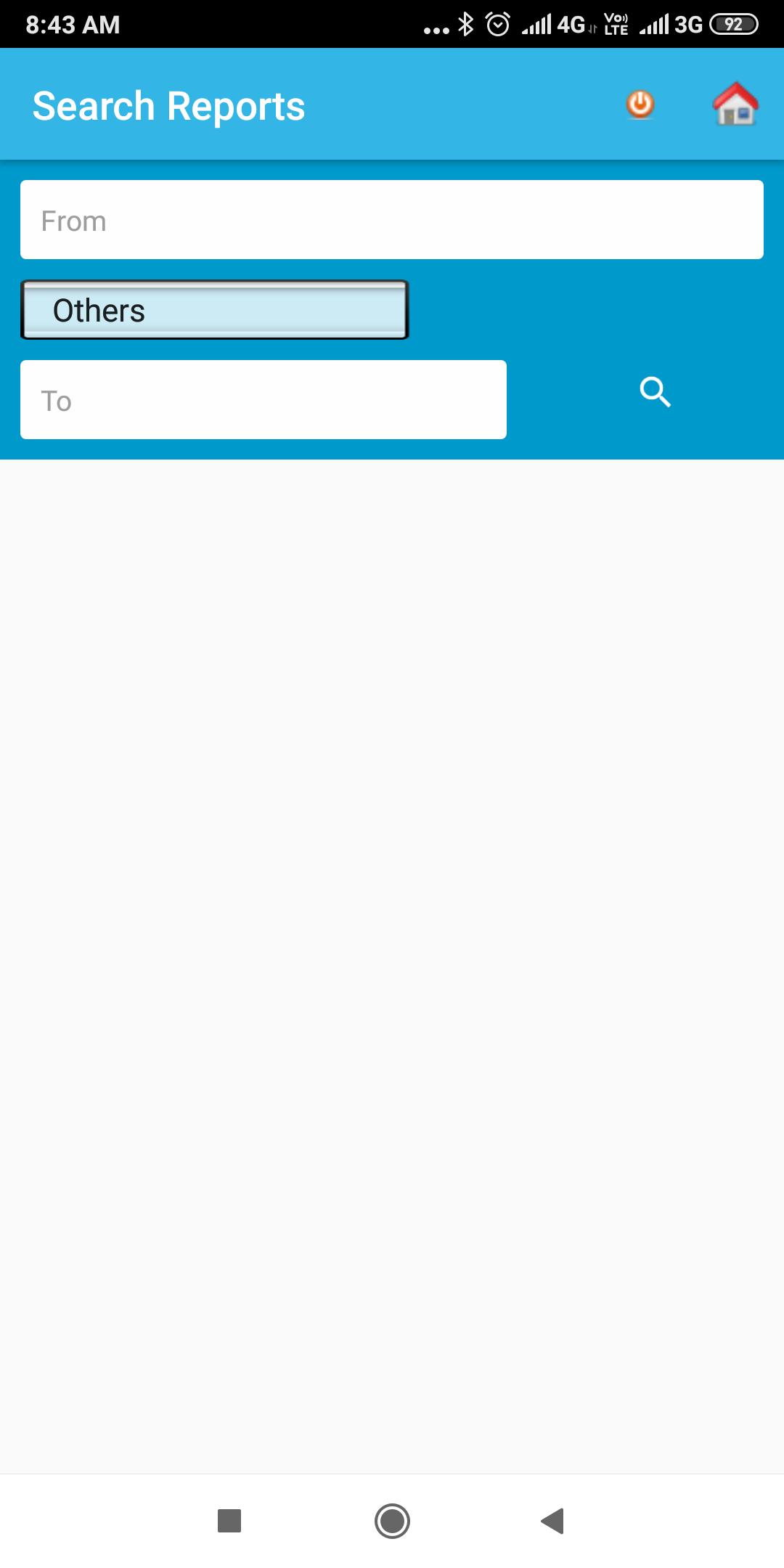This screenshot has width=784, height=1568.
Task: Go to home via house icon
Action: click(735, 105)
